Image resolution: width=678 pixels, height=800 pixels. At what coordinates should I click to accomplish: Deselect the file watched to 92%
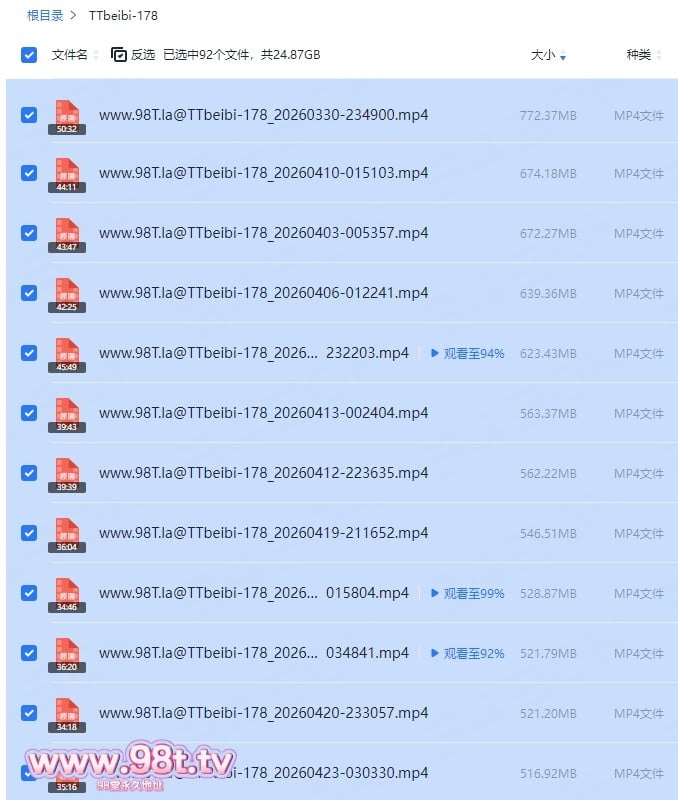pyautogui.click(x=29, y=653)
